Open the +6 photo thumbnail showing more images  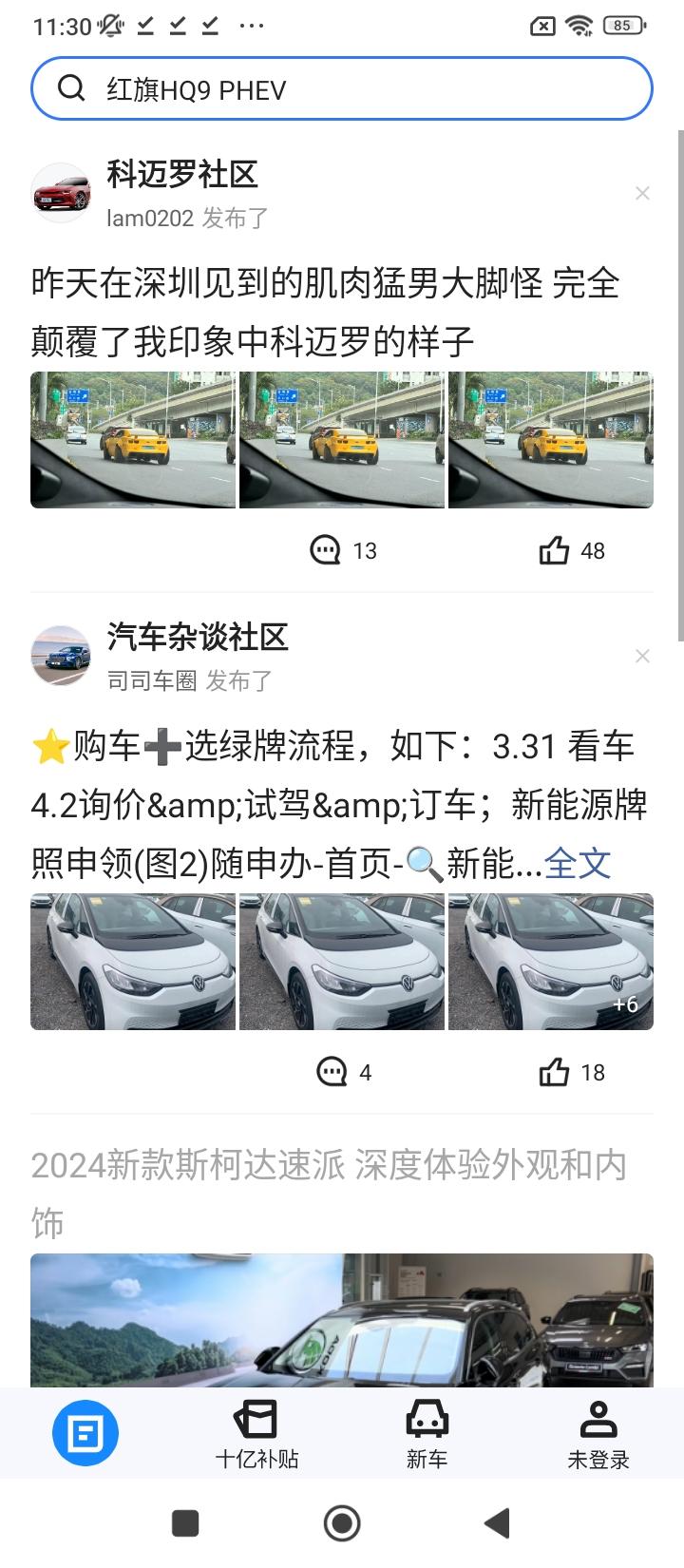pos(550,962)
